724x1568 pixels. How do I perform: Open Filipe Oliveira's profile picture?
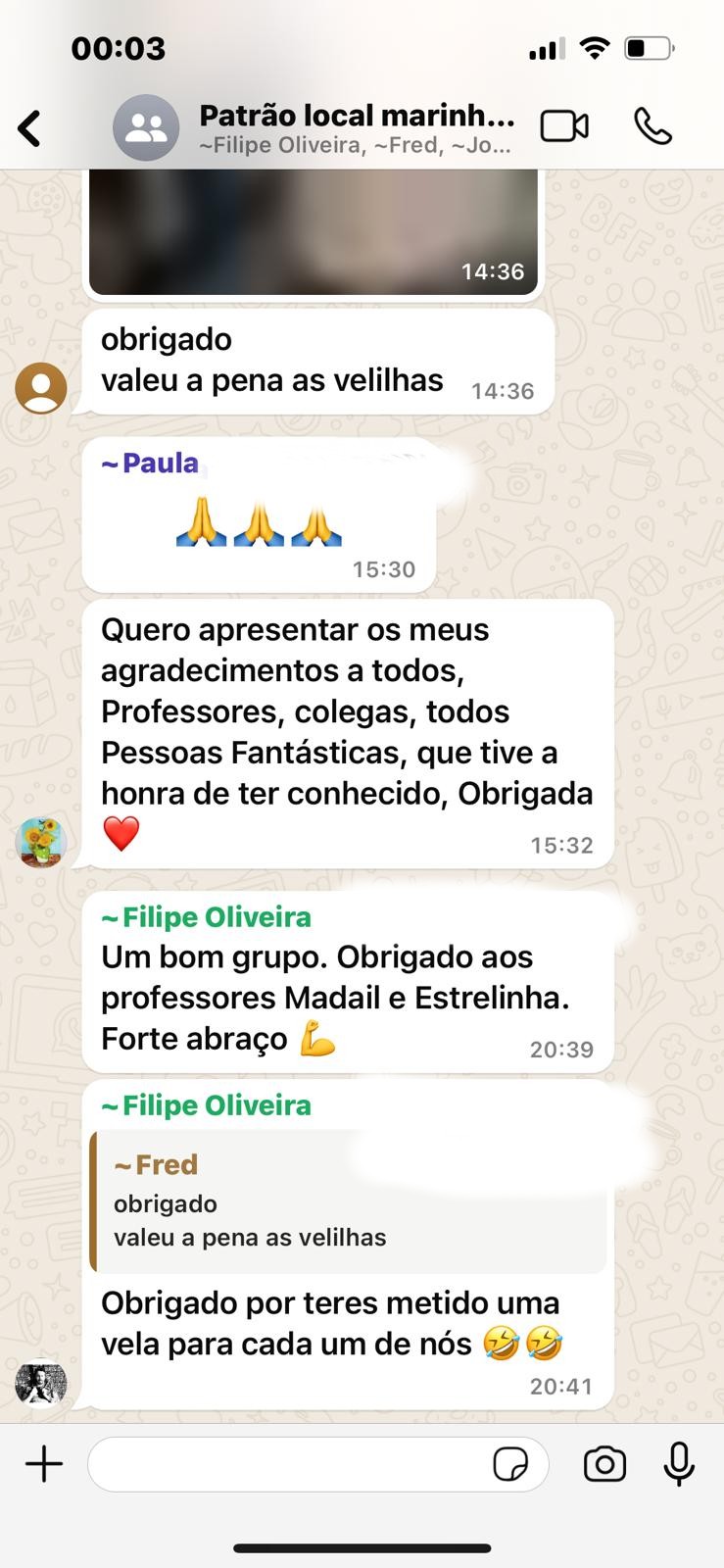pyautogui.click(x=41, y=1383)
